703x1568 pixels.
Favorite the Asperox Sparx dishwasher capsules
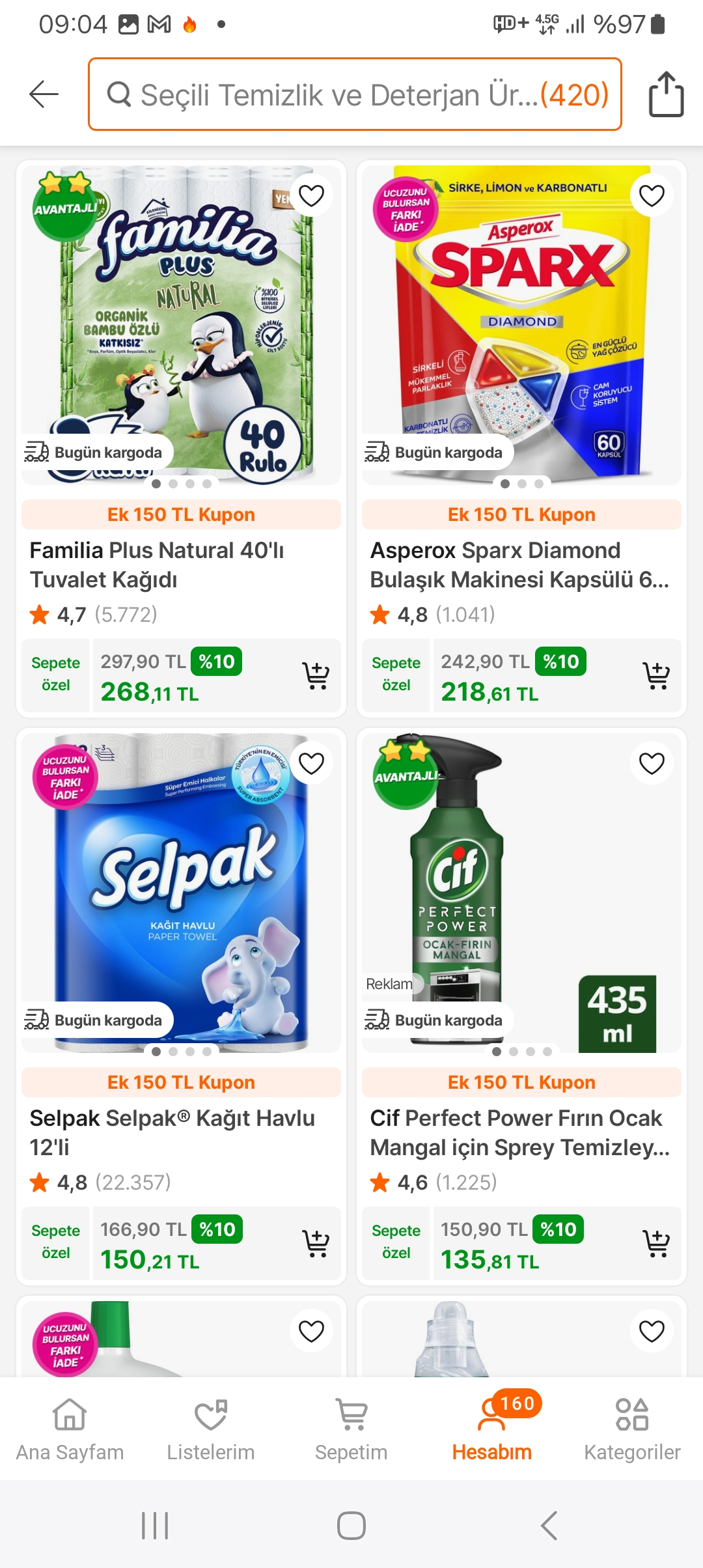pos(651,196)
